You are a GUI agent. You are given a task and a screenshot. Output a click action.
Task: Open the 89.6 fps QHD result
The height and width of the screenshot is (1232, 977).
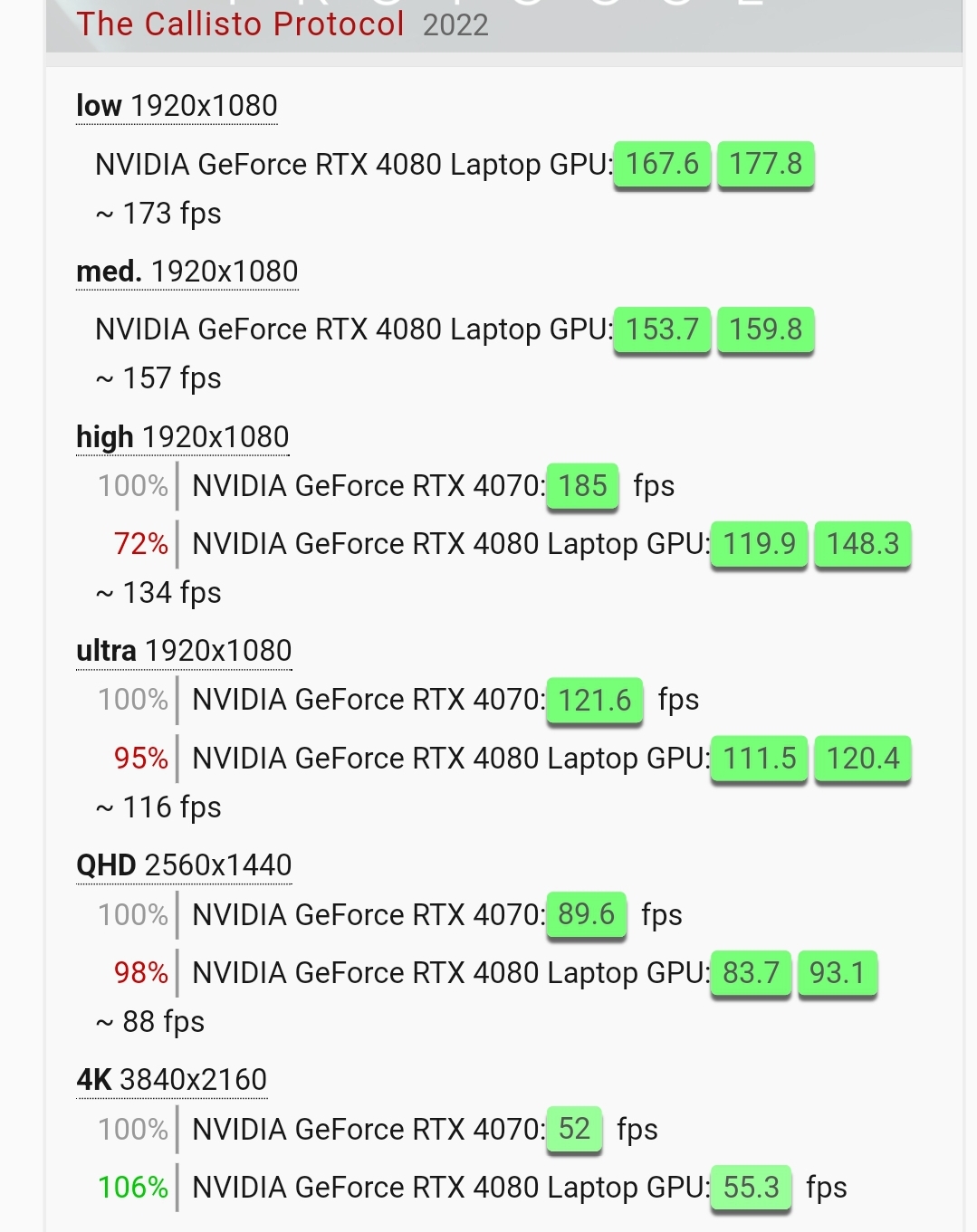[586, 914]
